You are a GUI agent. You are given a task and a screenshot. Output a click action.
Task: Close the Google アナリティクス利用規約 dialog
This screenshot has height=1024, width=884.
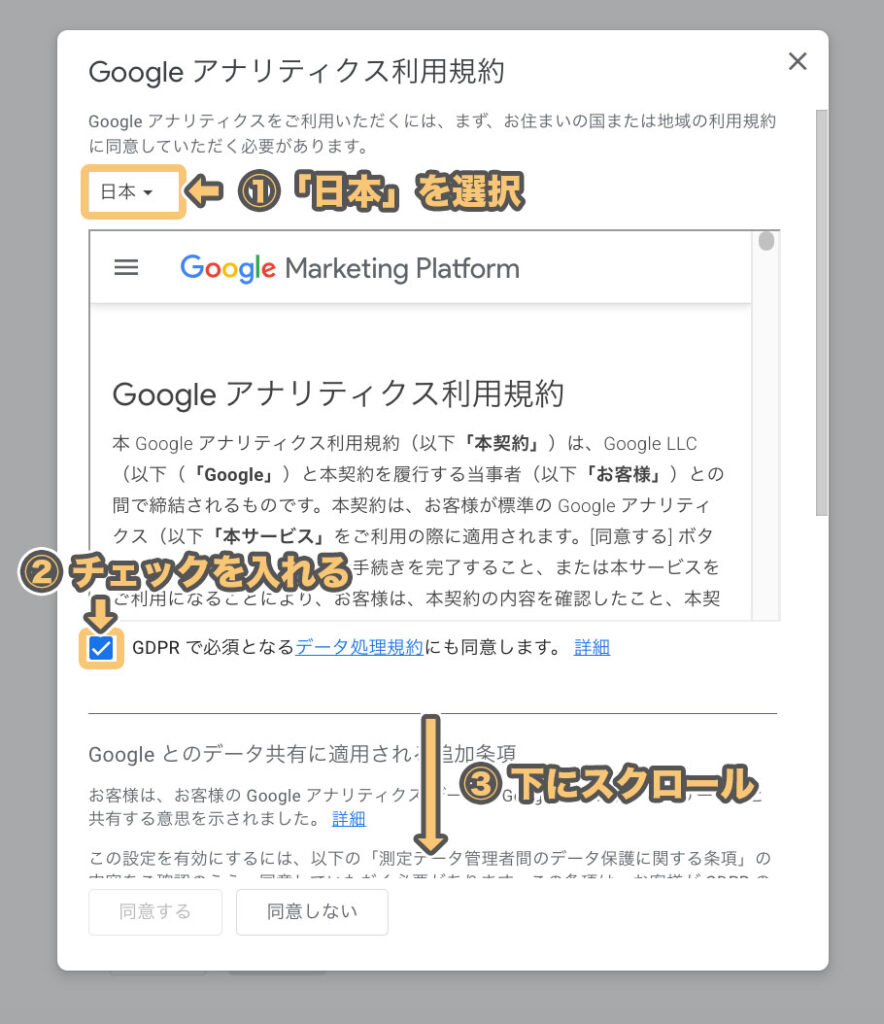[797, 62]
